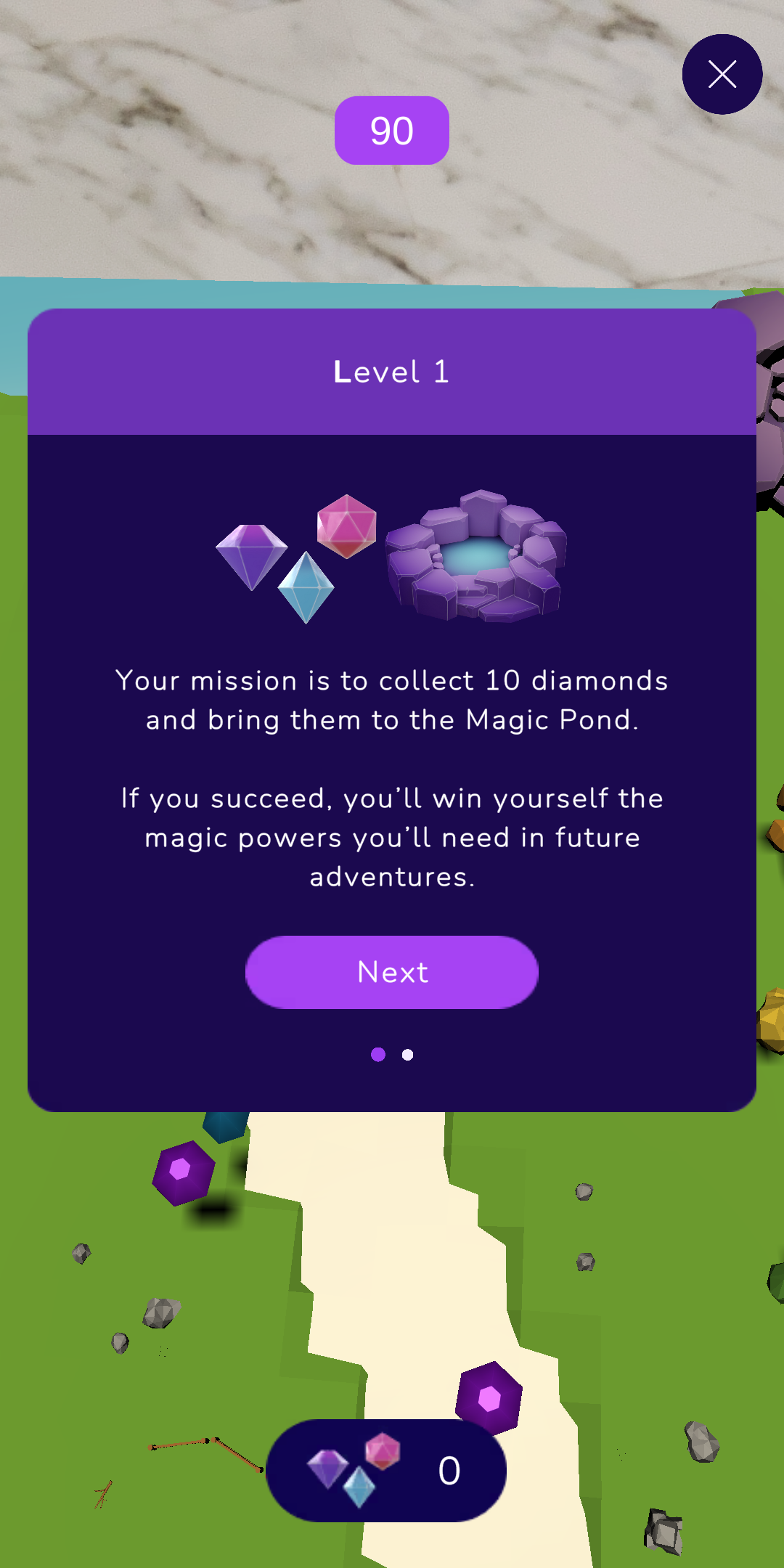
Task: Tap Next in the Level 1 dialog
Action: coord(392,972)
